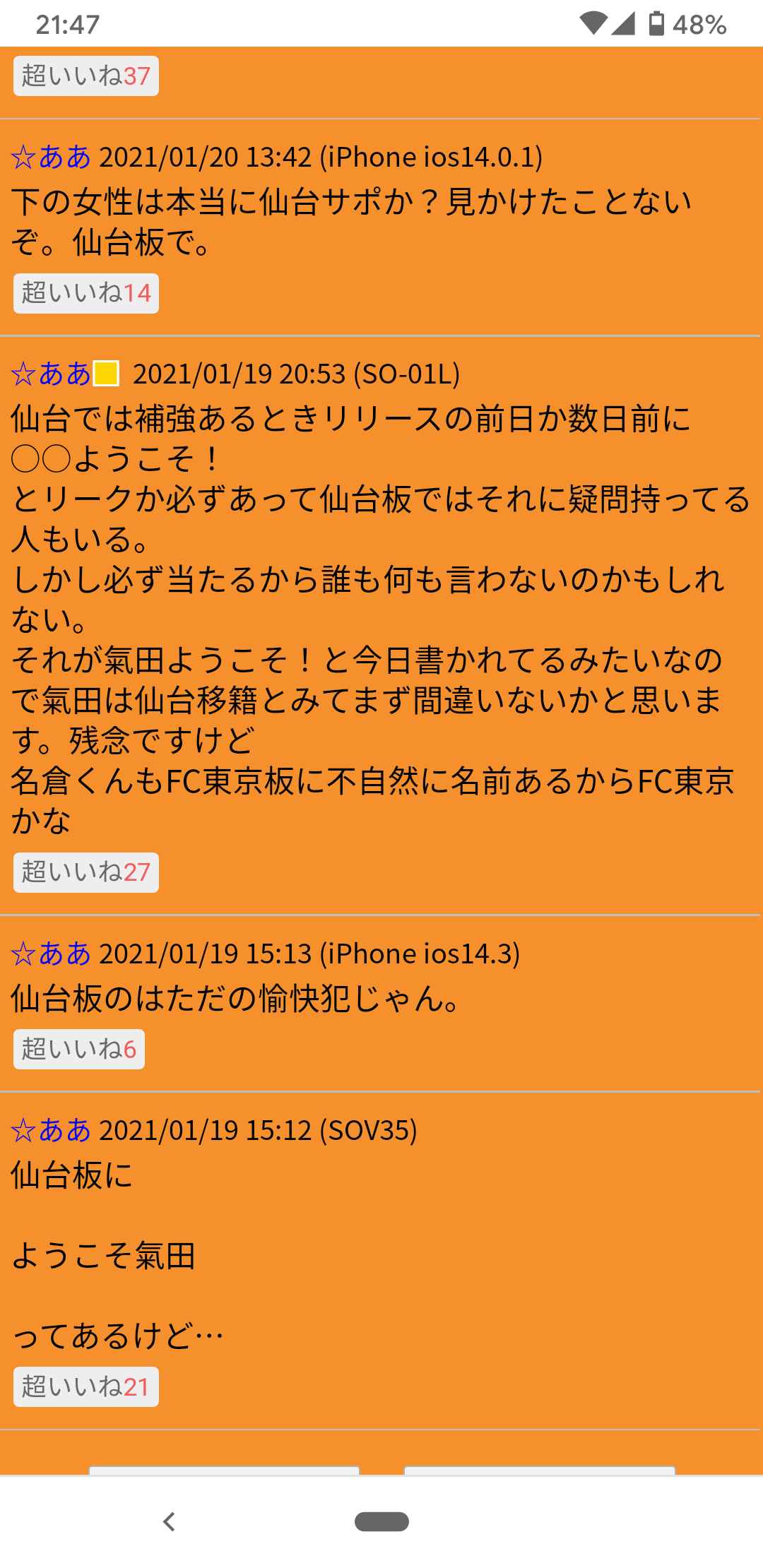Open ☆ああ name on the 15:13 comment

[x=51, y=954]
